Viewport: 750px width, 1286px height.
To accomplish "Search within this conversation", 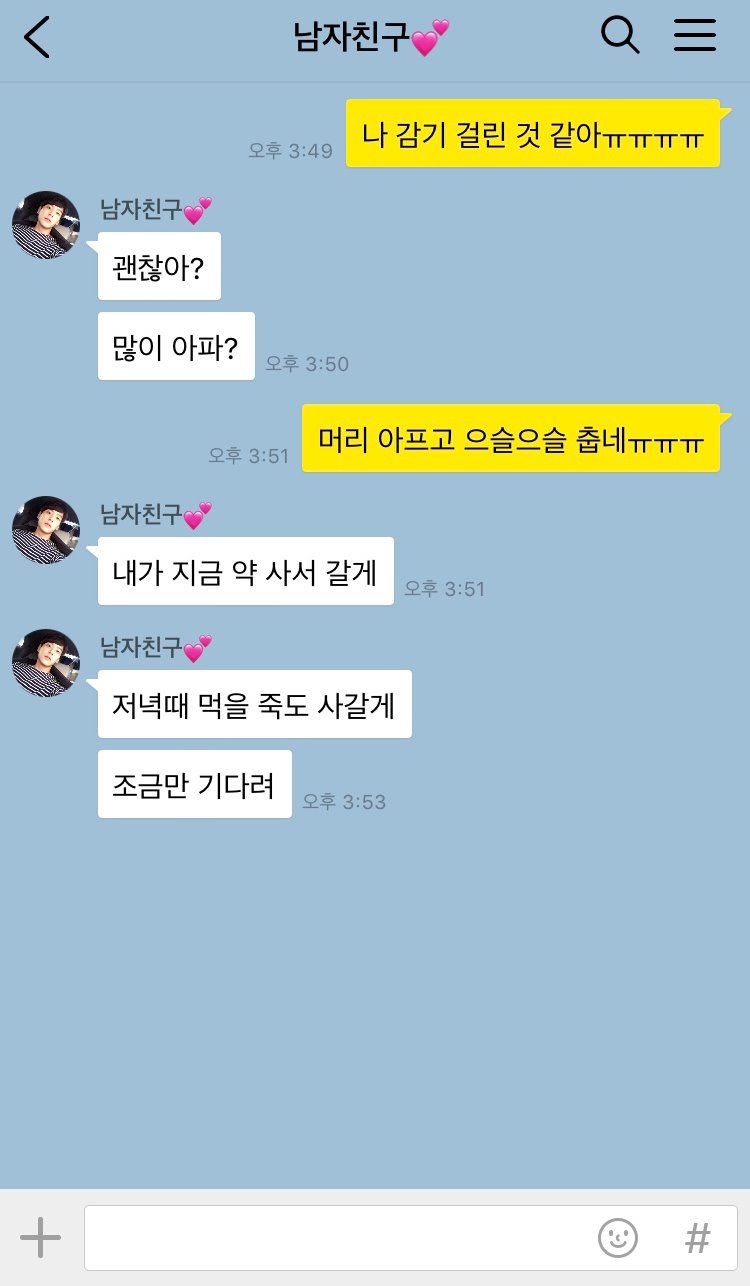I will click(619, 36).
